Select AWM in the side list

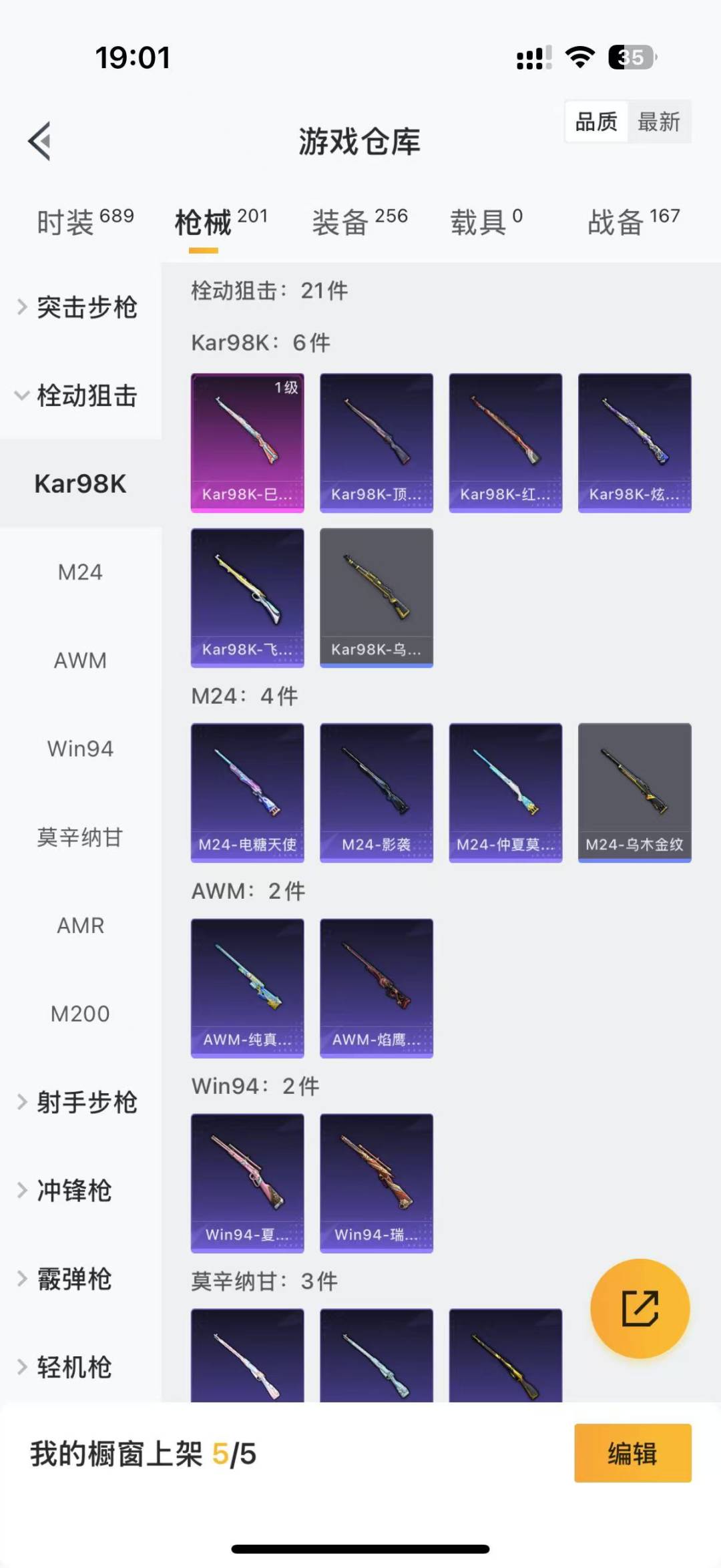pos(80,660)
